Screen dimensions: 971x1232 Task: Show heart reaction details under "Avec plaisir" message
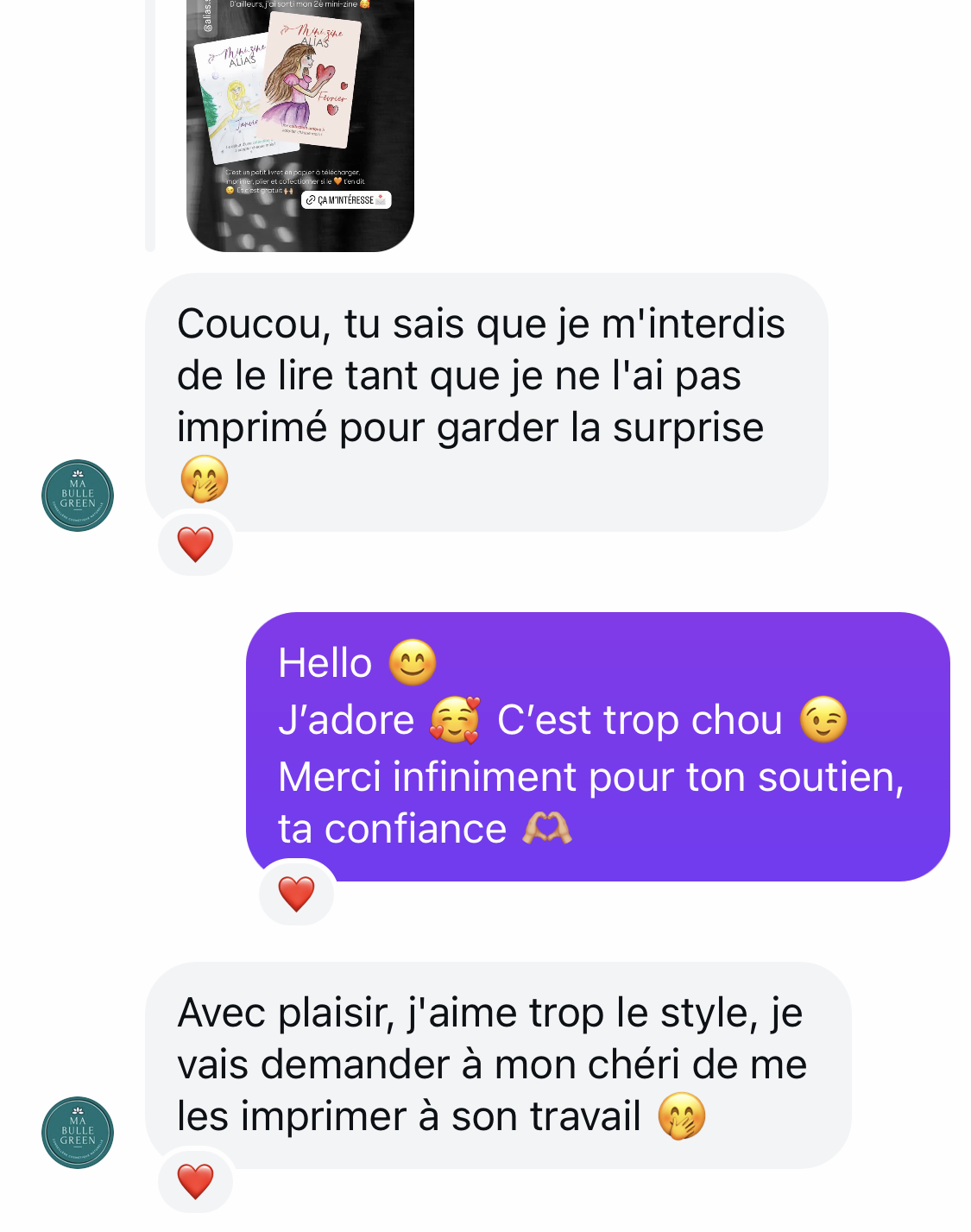click(x=195, y=1181)
